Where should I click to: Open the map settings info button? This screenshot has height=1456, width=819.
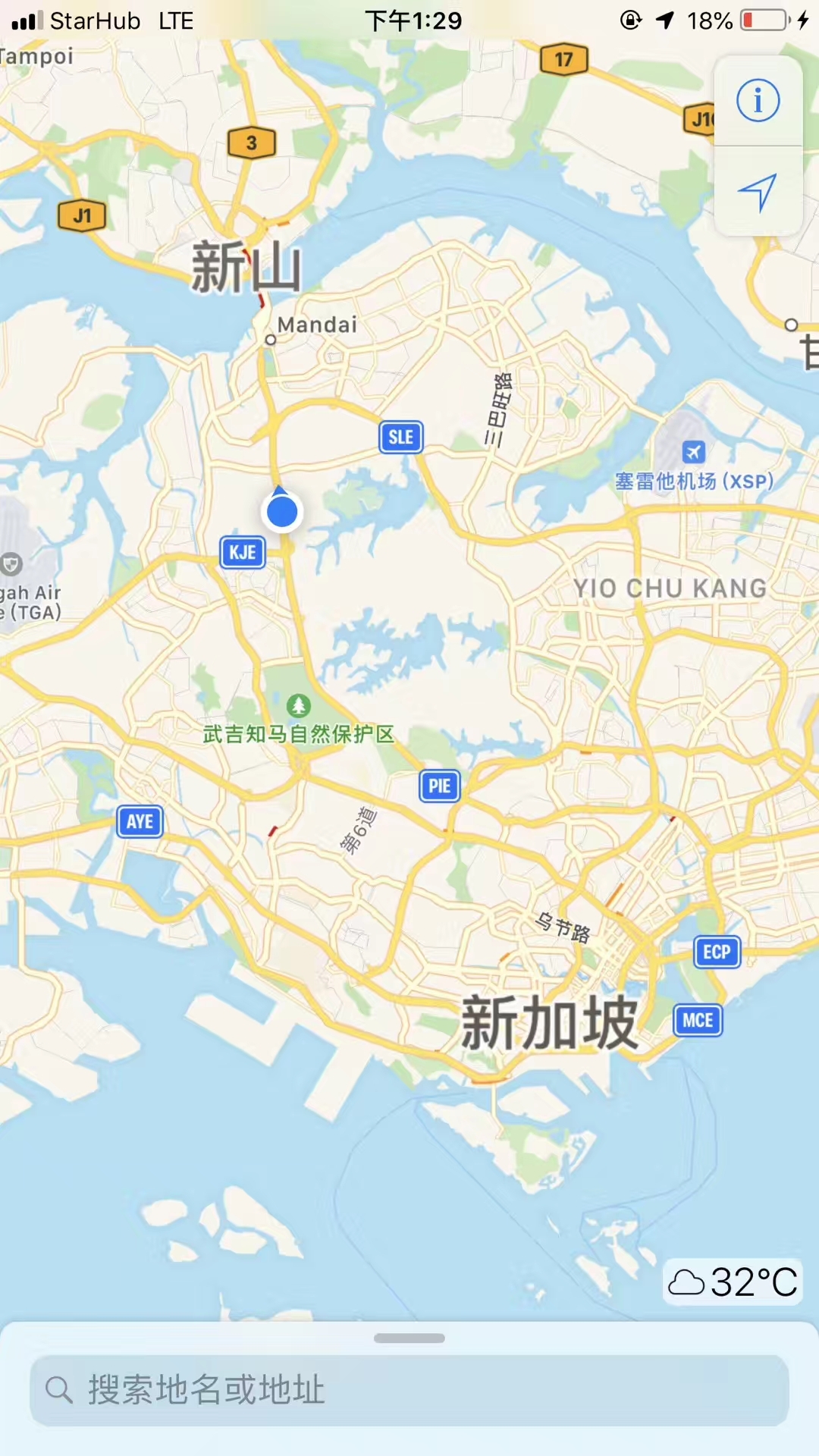pyautogui.click(x=758, y=100)
